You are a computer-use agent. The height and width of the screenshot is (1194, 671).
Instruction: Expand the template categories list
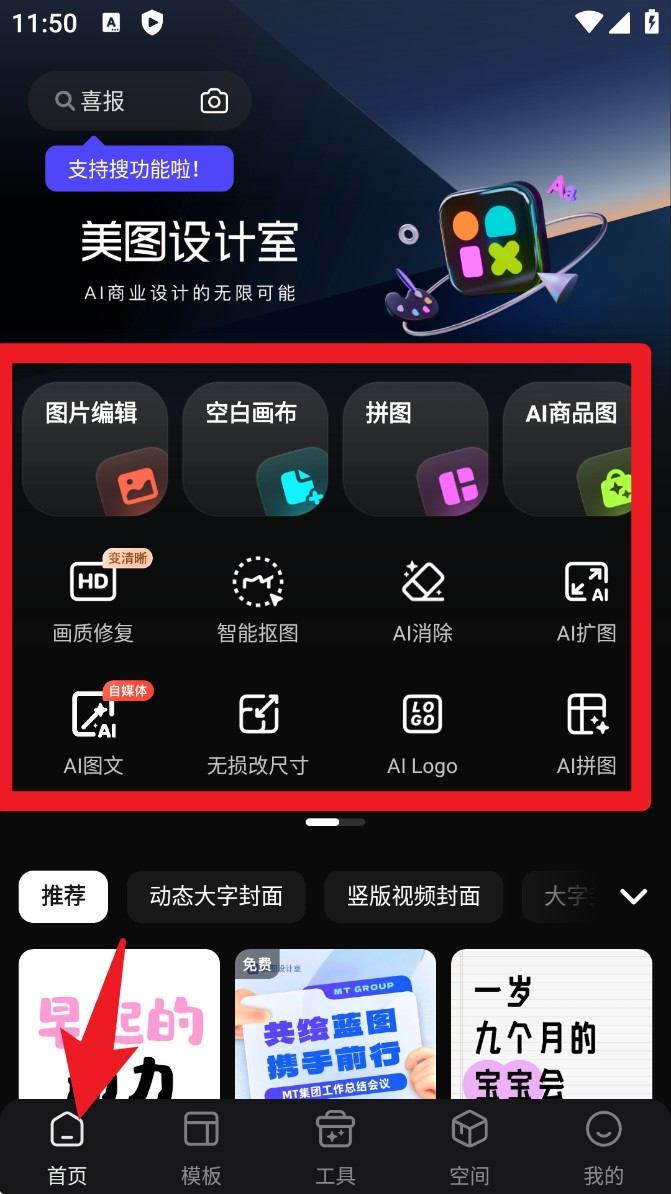coord(633,896)
